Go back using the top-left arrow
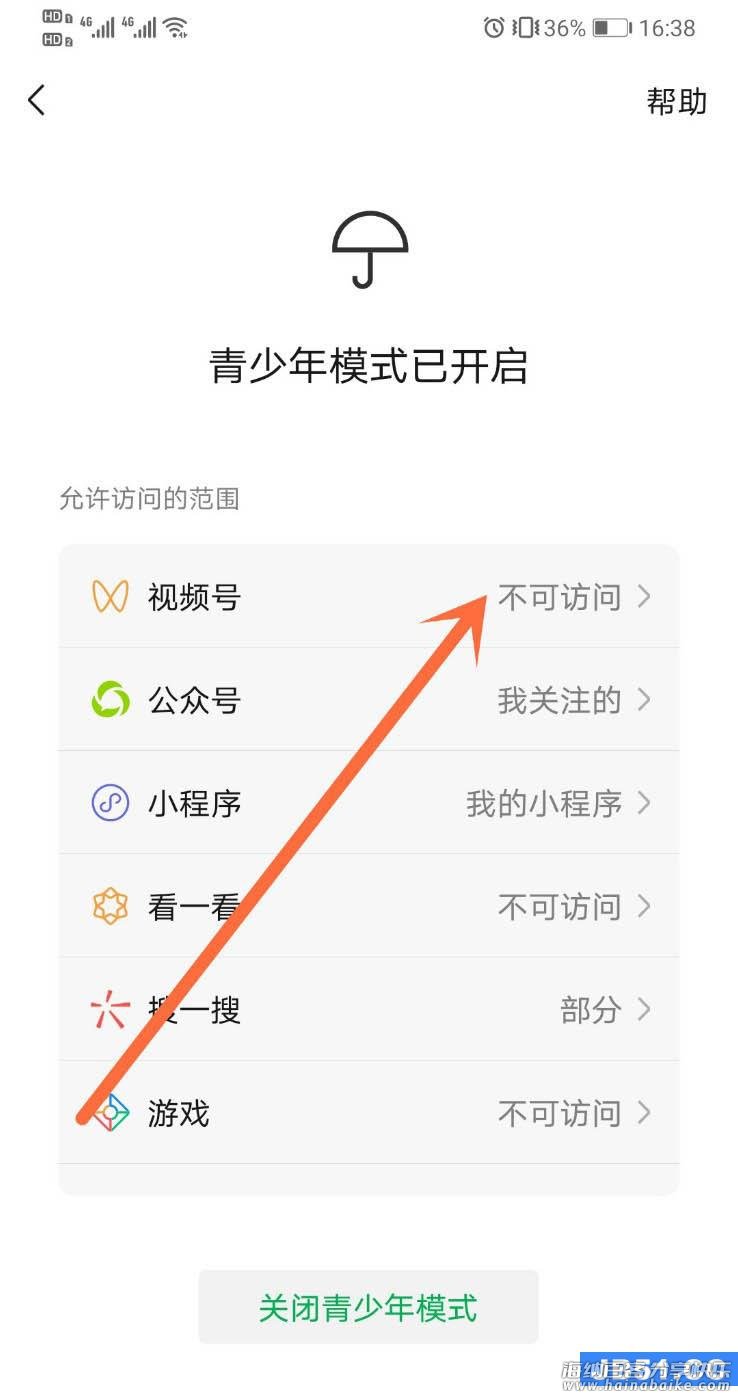The image size is (738, 1396). 37,100
